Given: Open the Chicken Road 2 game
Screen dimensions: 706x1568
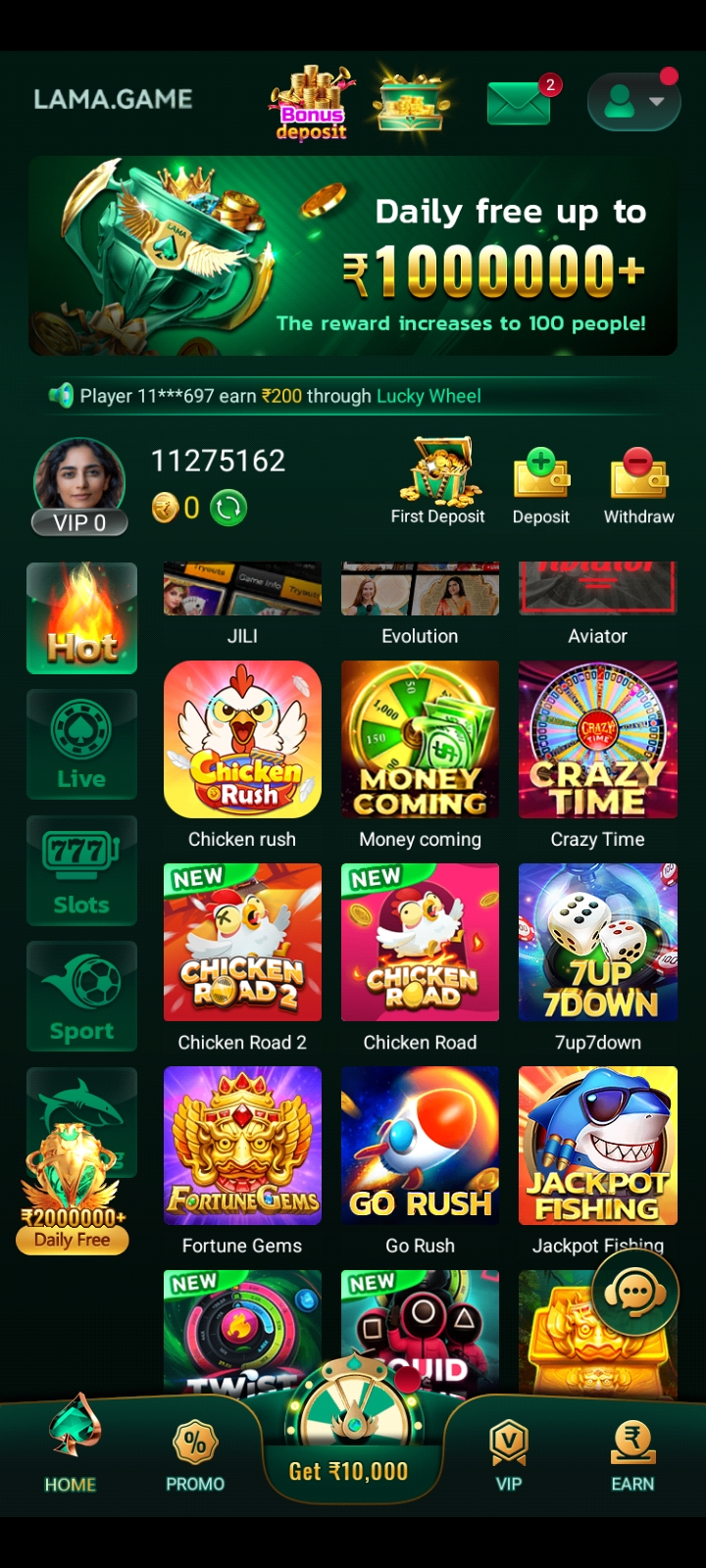Looking at the screenshot, I should tap(241, 942).
